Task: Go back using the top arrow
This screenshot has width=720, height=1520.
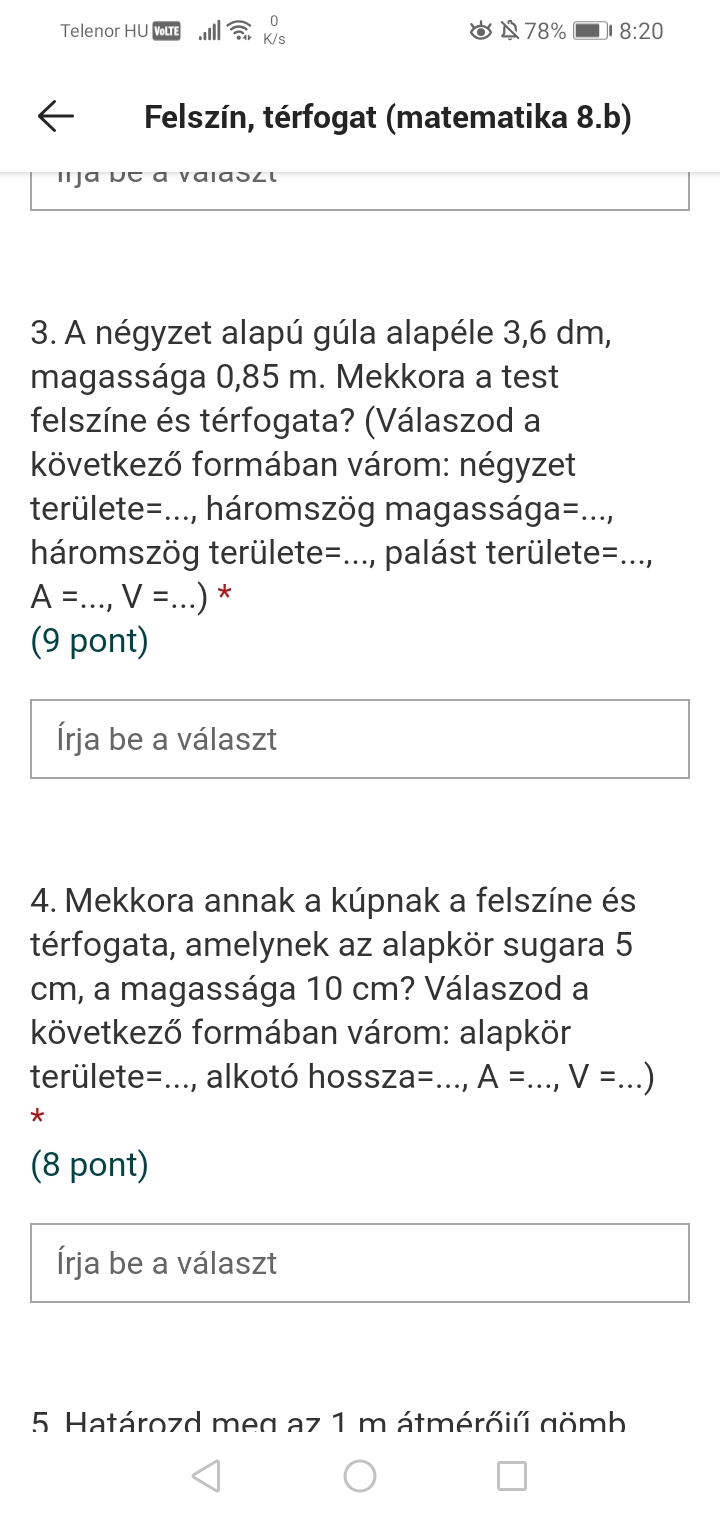Action: click(57, 118)
